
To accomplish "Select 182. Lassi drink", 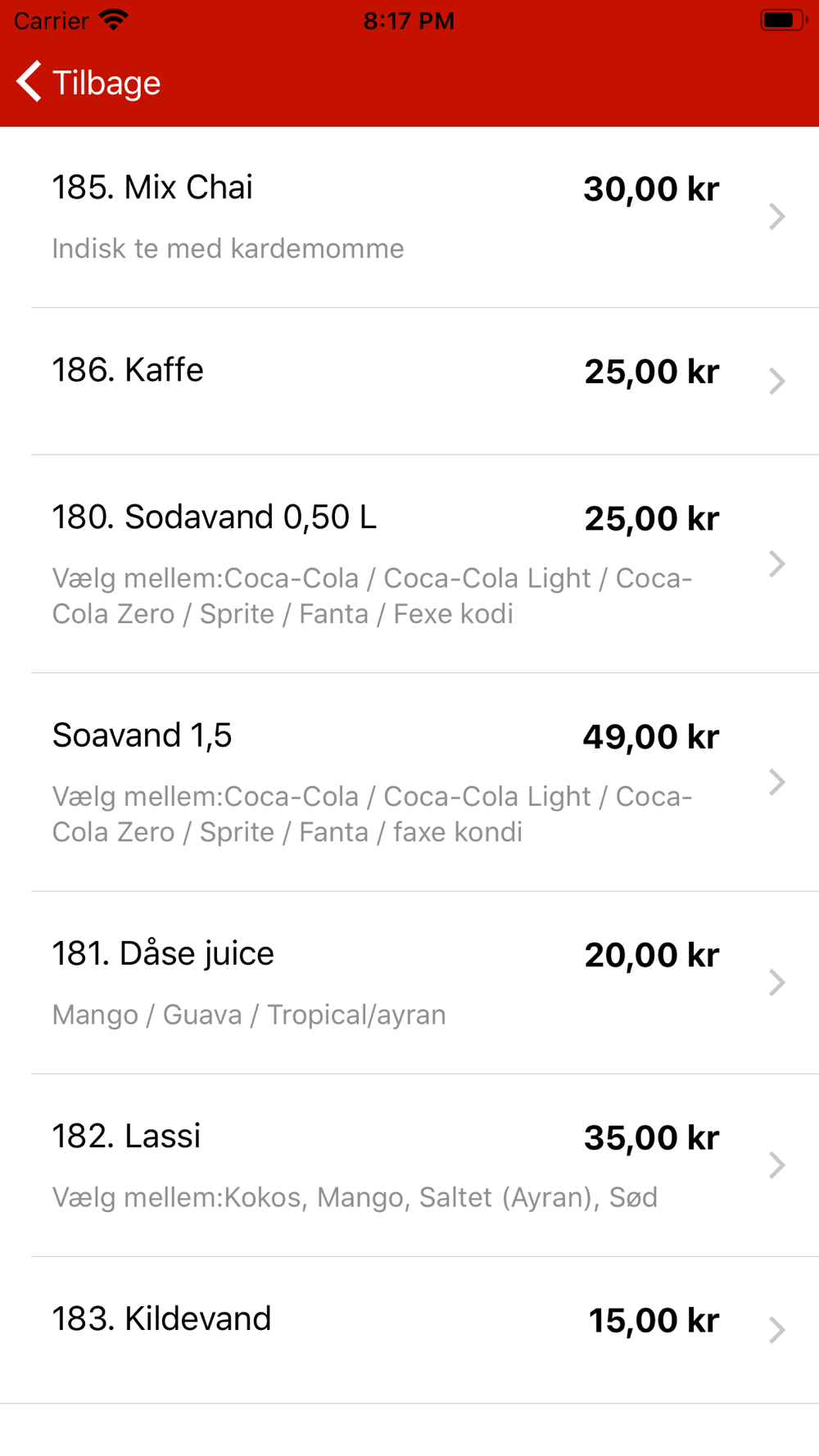I will tap(409, 1165).
